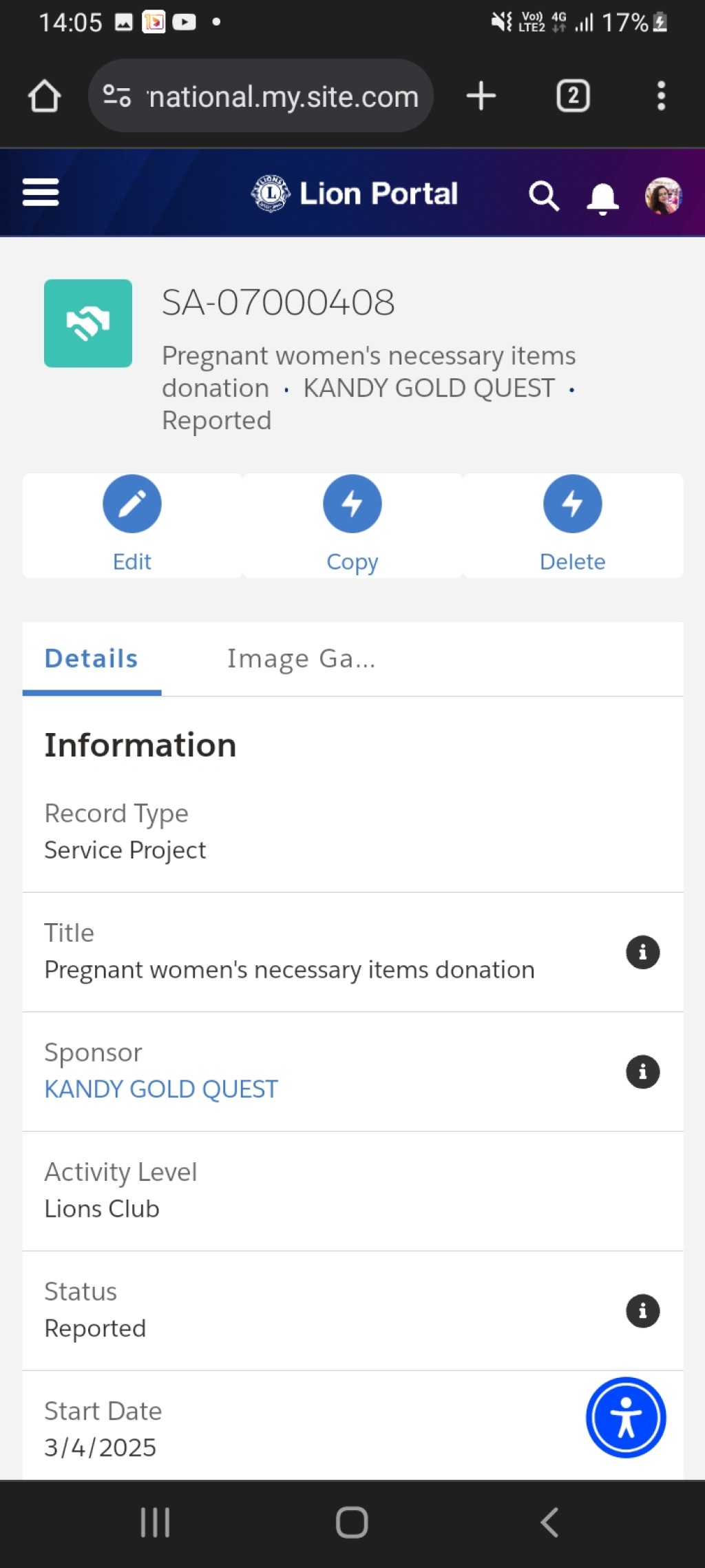Open the notifications bell
Image resolution: width=705 pixels, height=1568 pixels.
point(602,198)
